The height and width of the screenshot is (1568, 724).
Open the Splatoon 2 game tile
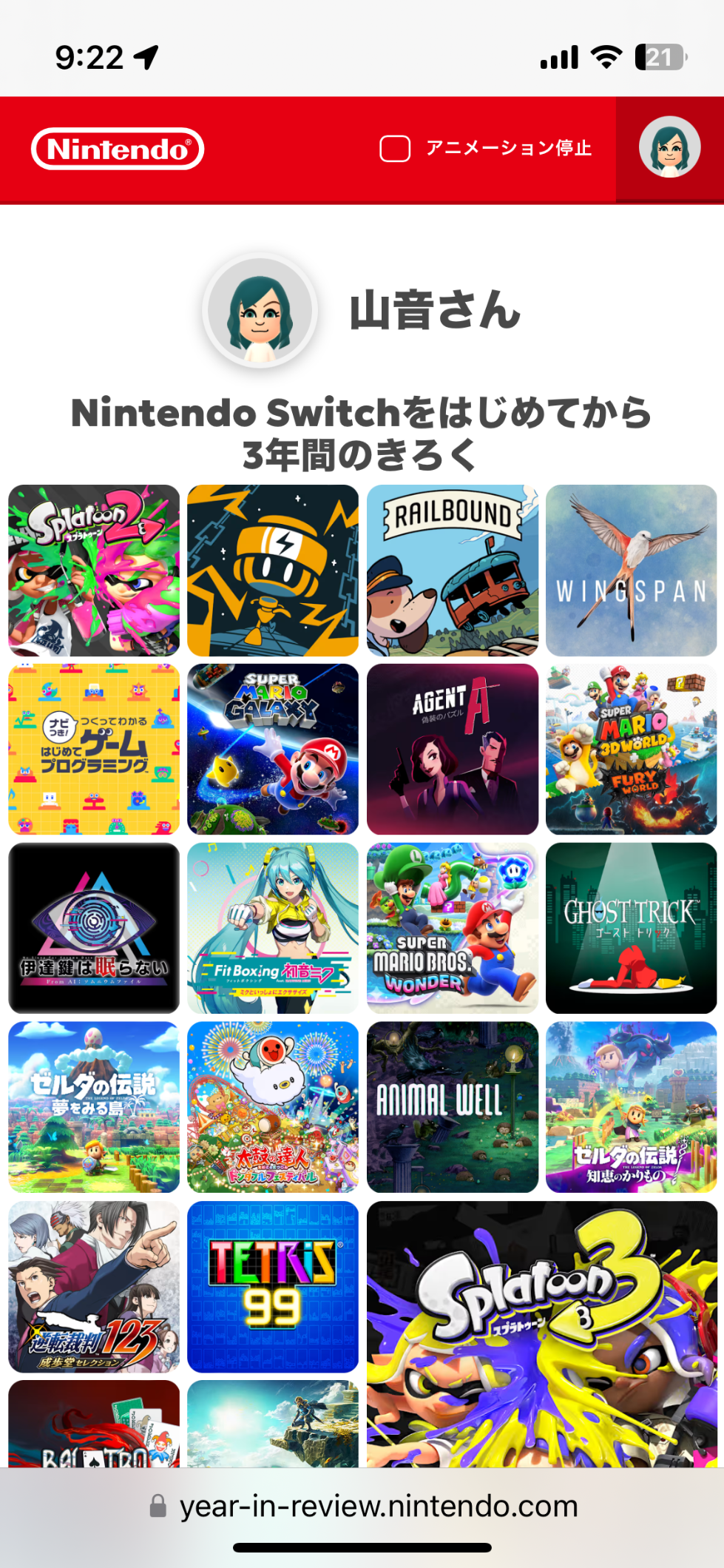[x=94, y=571]
